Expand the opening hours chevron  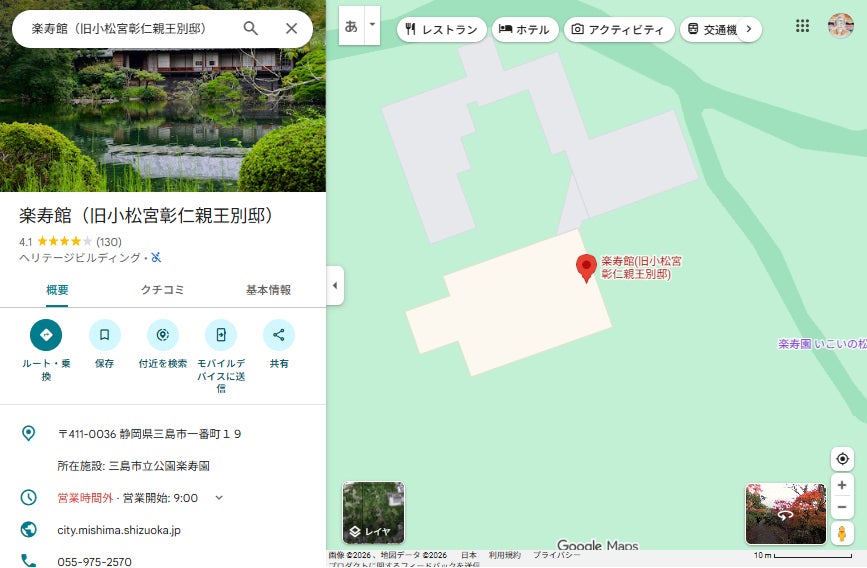219,498
